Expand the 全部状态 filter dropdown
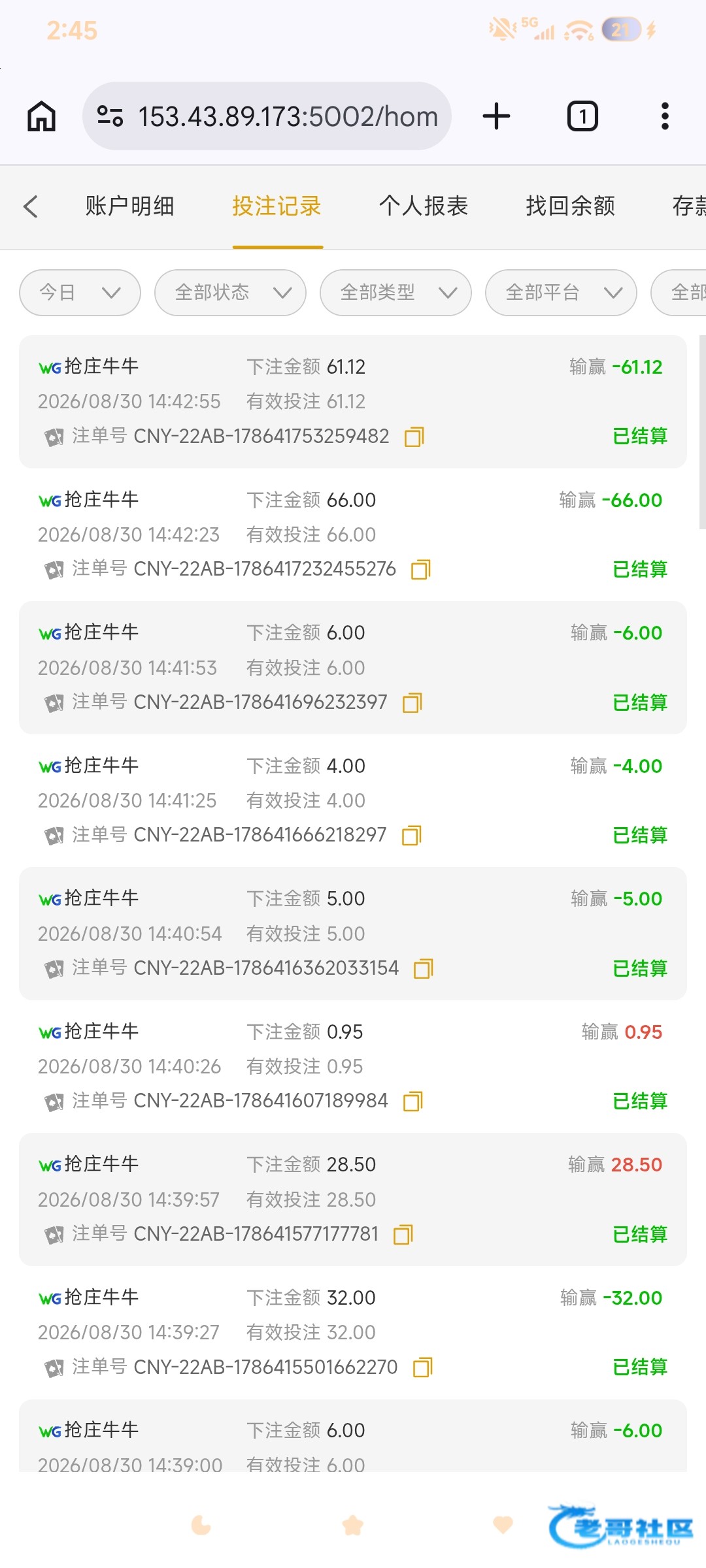The height and width of the screenshot is (1568, 706). point(230,293)
